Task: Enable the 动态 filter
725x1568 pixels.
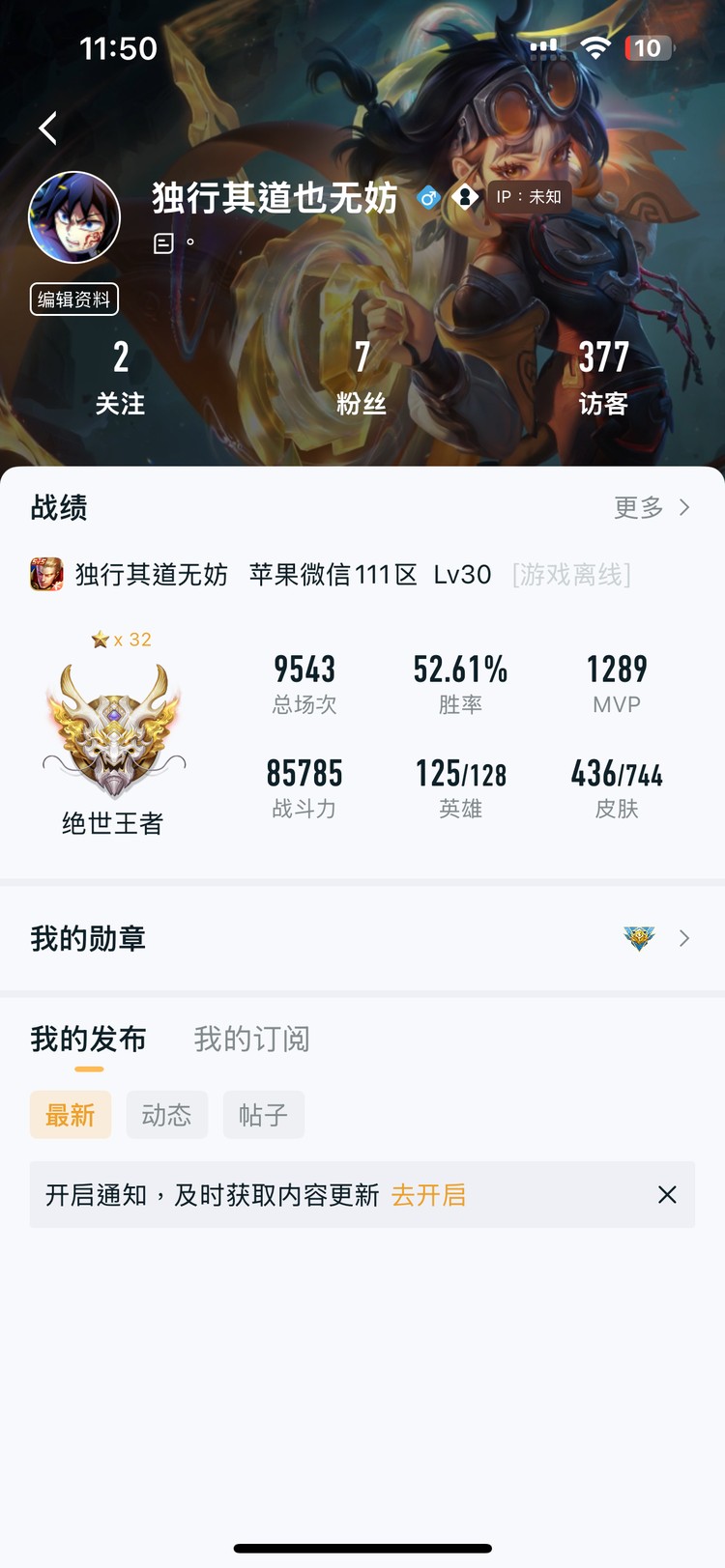Action: tap(166, 1114)
